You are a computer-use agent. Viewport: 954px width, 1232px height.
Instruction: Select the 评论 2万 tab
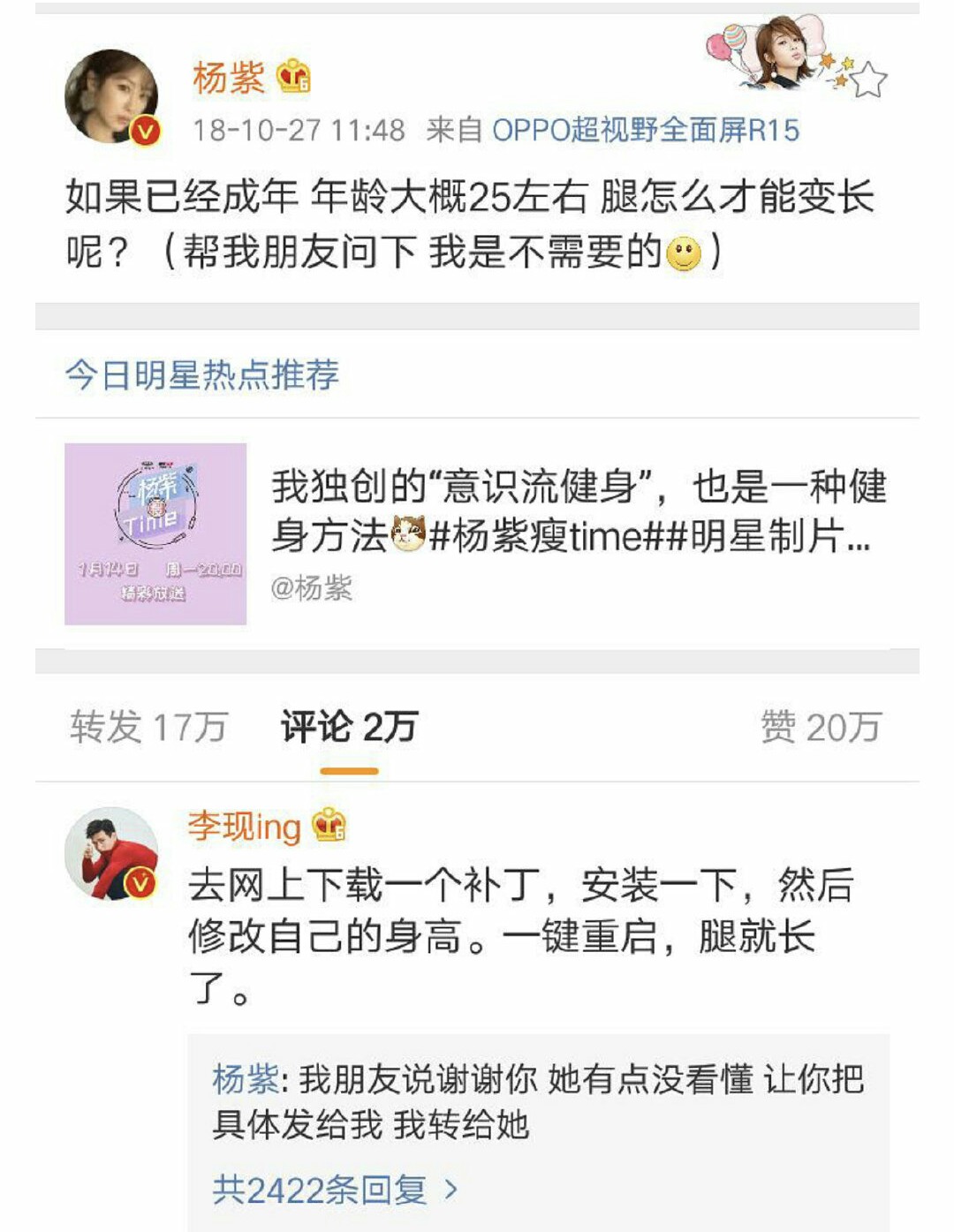(x=349, y=727)
